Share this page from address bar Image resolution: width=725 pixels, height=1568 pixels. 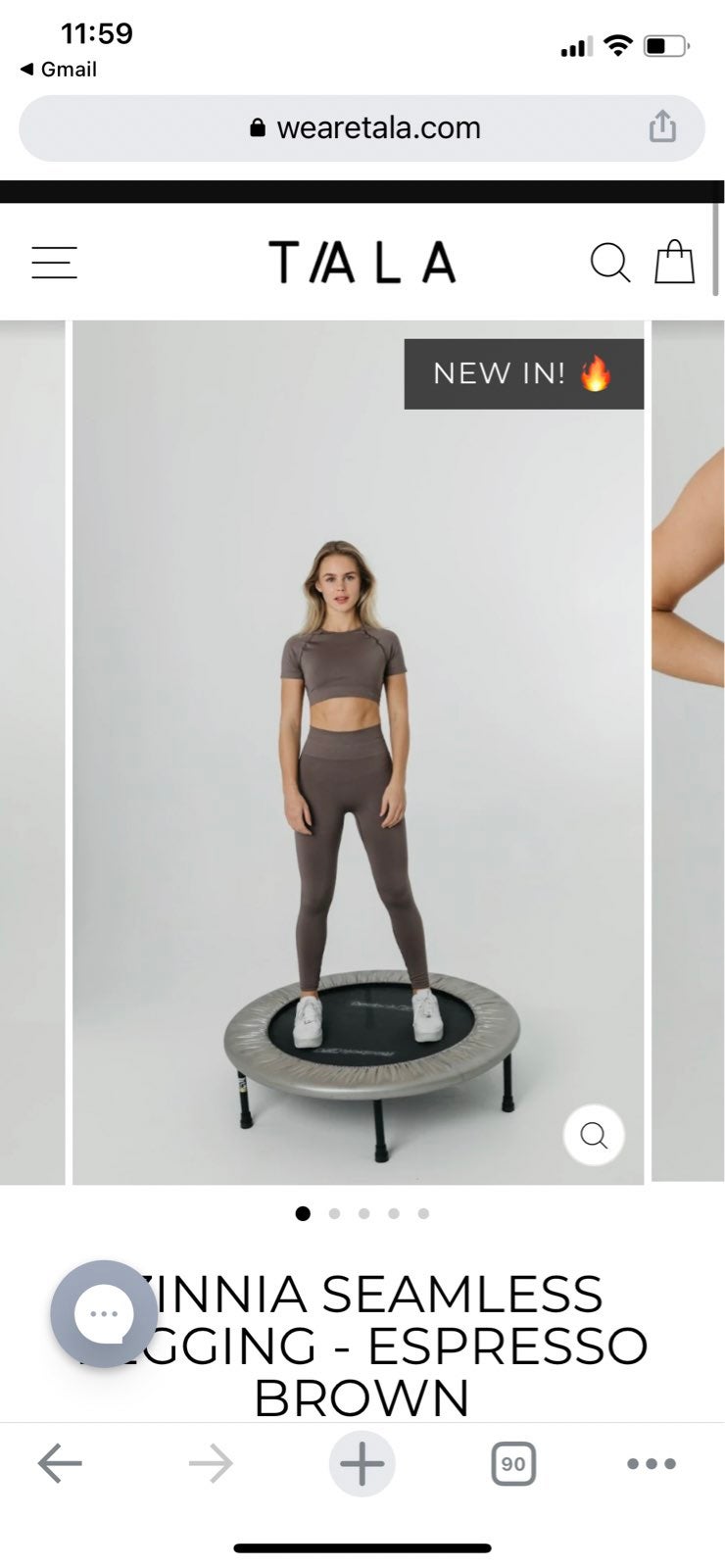[x=663, y=126]
